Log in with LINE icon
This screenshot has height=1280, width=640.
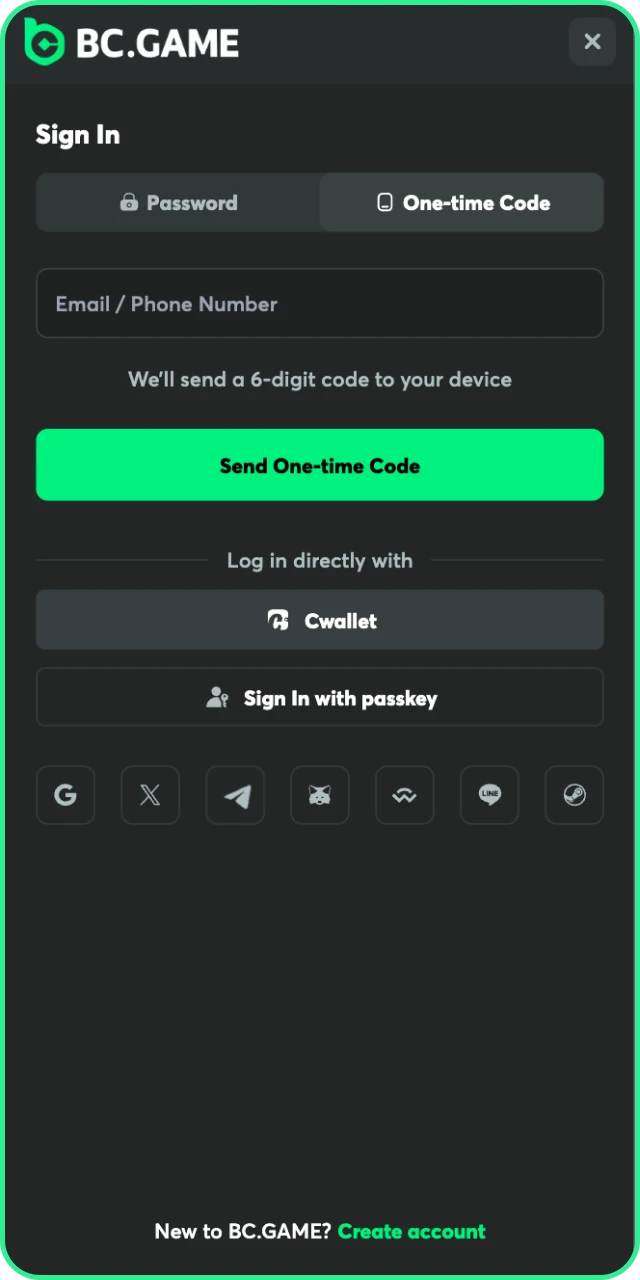489,795
